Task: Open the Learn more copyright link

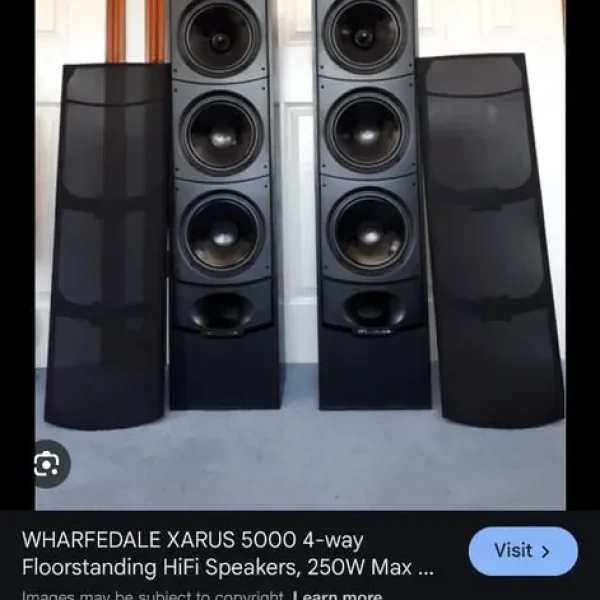Action: tap(337, 596)
